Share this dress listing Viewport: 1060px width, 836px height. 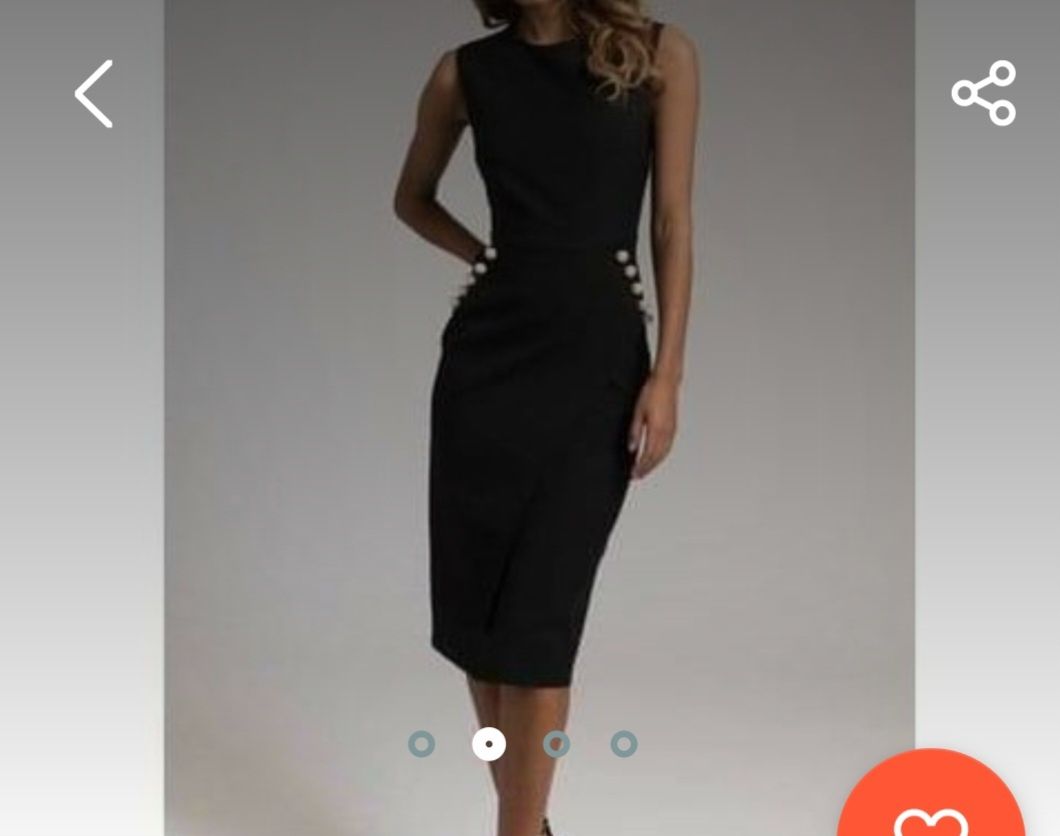(984, 93)
